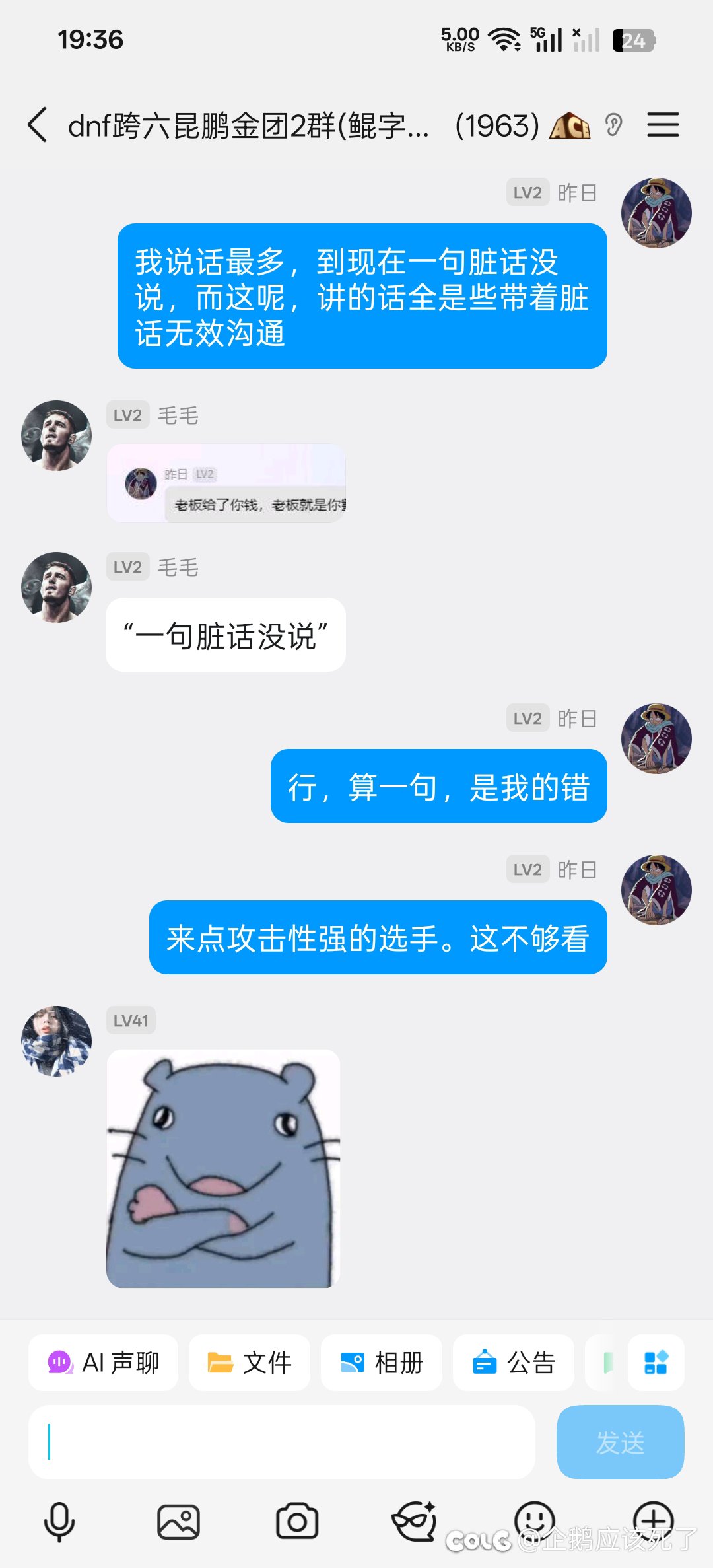The width and height of the screenshot is (713, 1568).
Task: Open the LV41 member's avatar profile
Action: point(57,1041)
